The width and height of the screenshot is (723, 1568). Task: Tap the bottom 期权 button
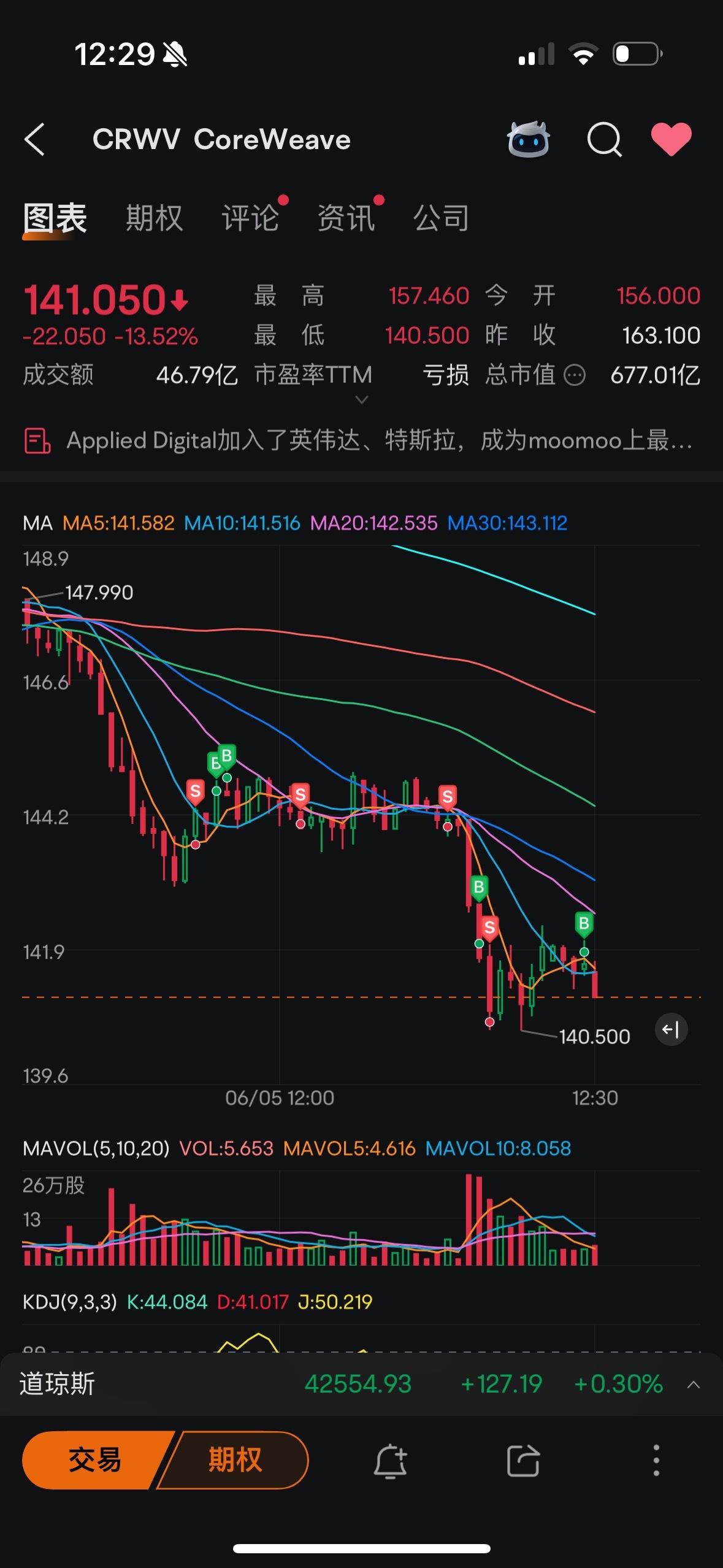[x=235, y=1460]
